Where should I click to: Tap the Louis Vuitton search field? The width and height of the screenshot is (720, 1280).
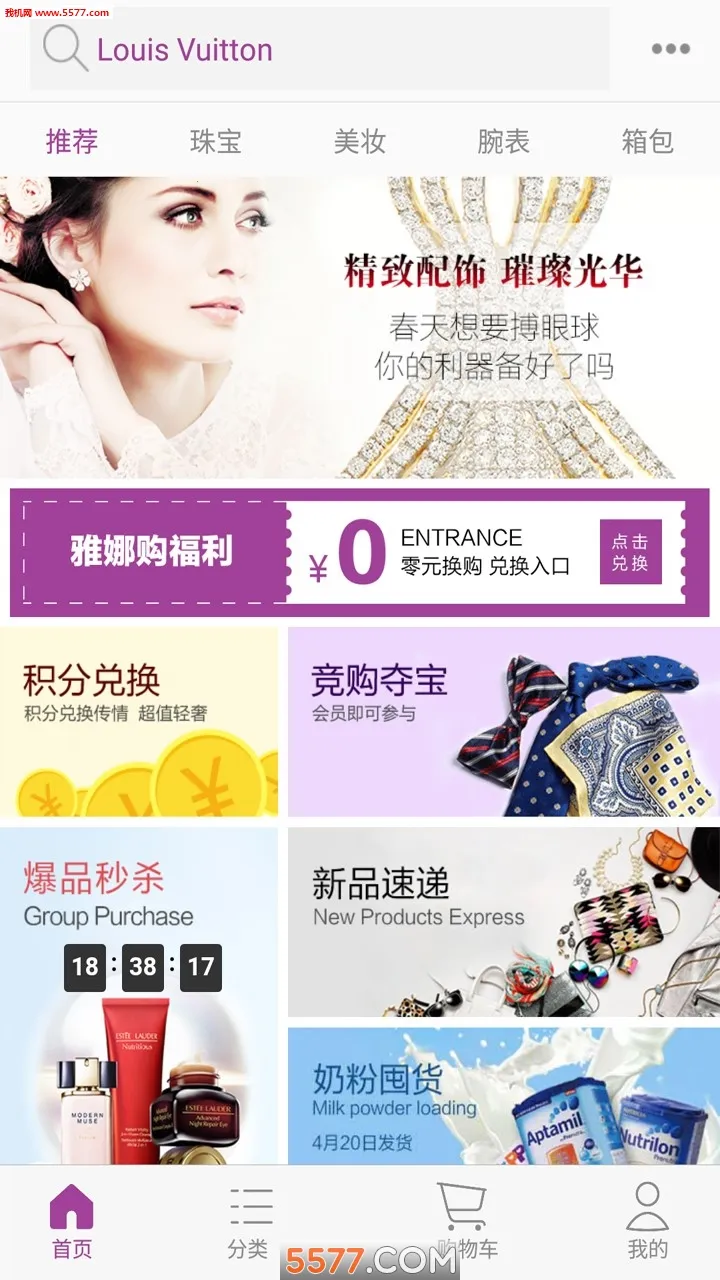[x=320, y=50]
